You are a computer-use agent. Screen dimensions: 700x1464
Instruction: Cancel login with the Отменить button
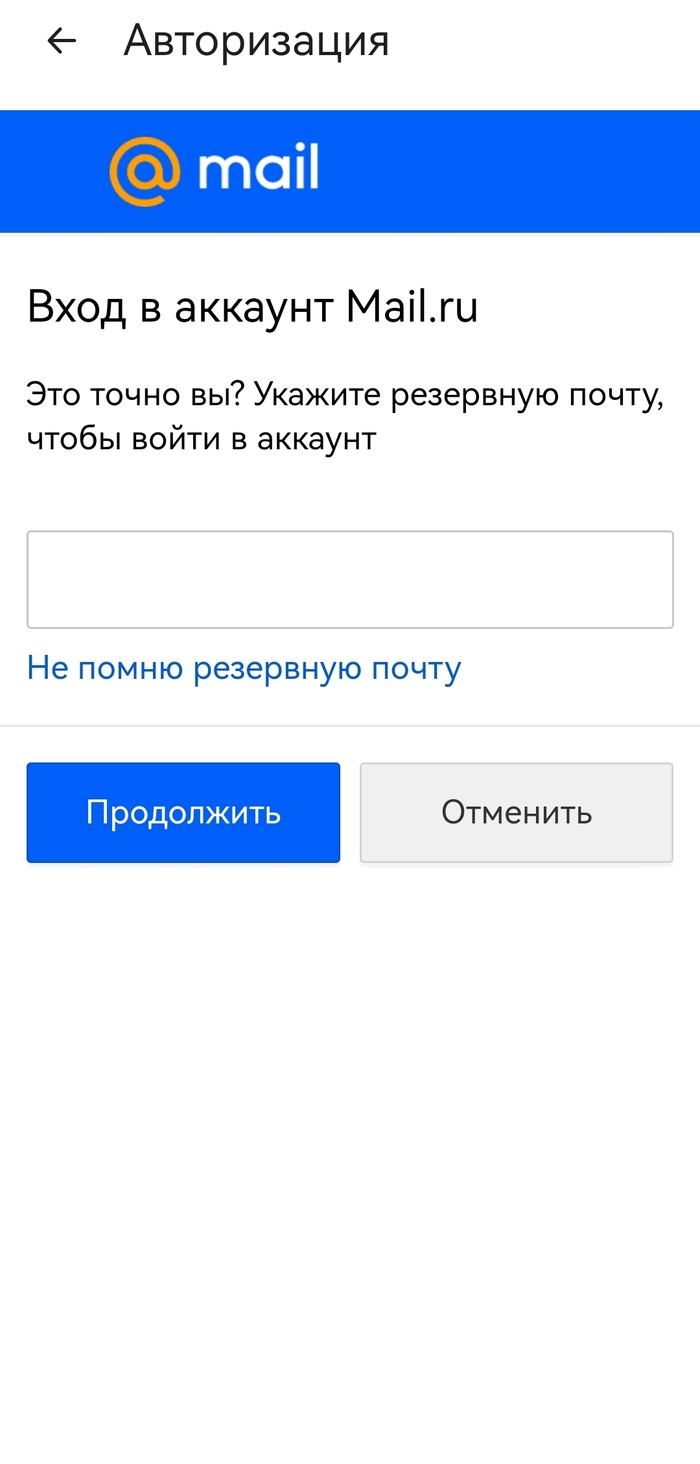click(x=516, y=812)
